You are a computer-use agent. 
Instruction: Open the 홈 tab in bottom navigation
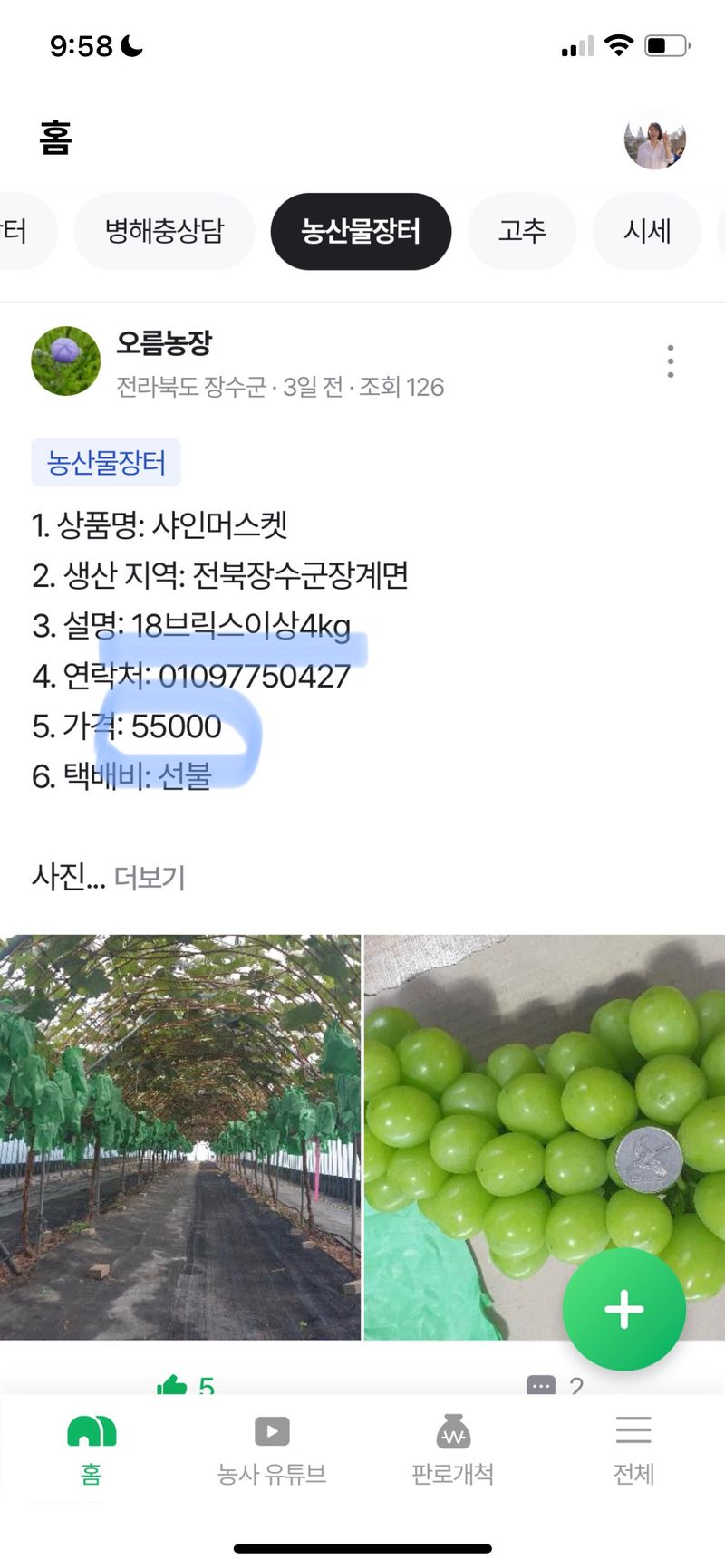click(x=91, y=1449)
